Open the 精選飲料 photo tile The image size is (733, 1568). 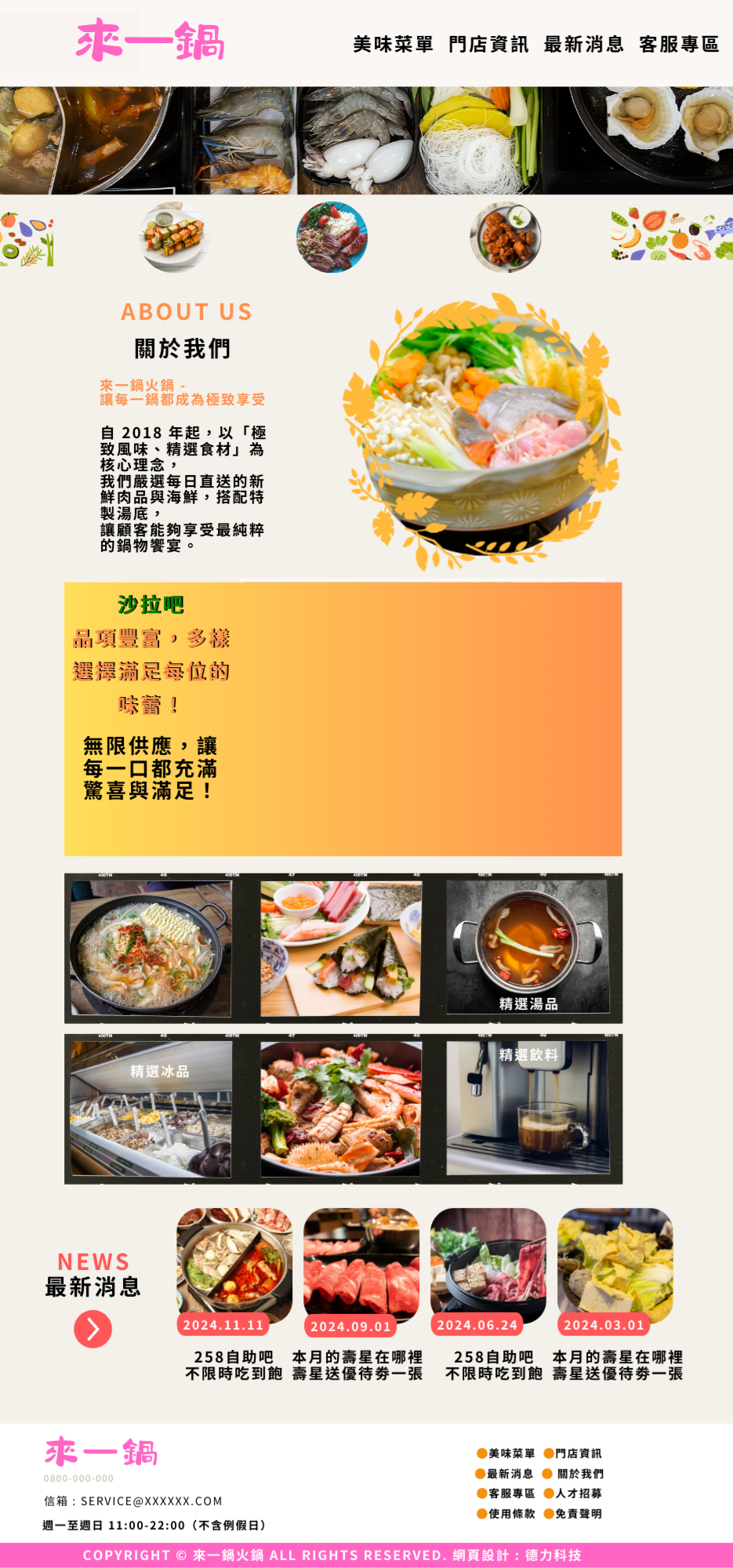(x=528, y=1109)
